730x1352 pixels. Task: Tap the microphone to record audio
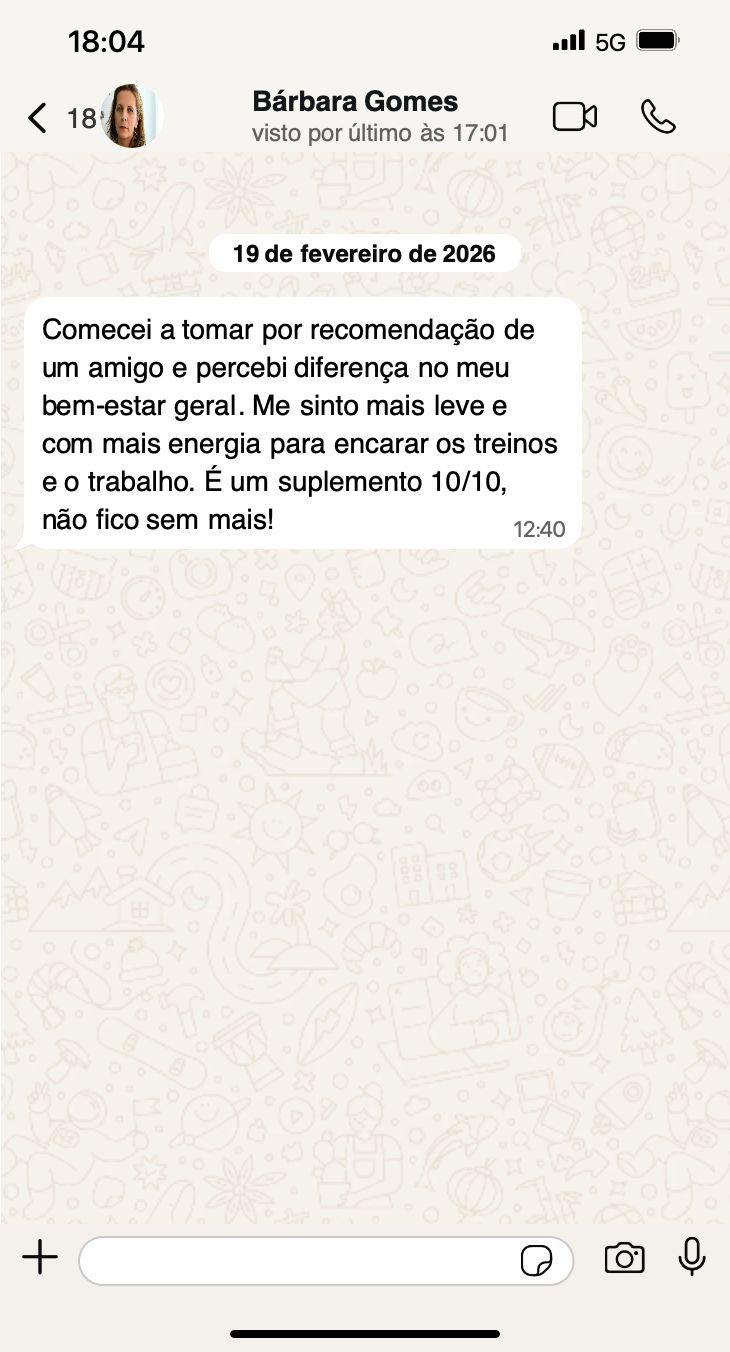(692, 1257)
